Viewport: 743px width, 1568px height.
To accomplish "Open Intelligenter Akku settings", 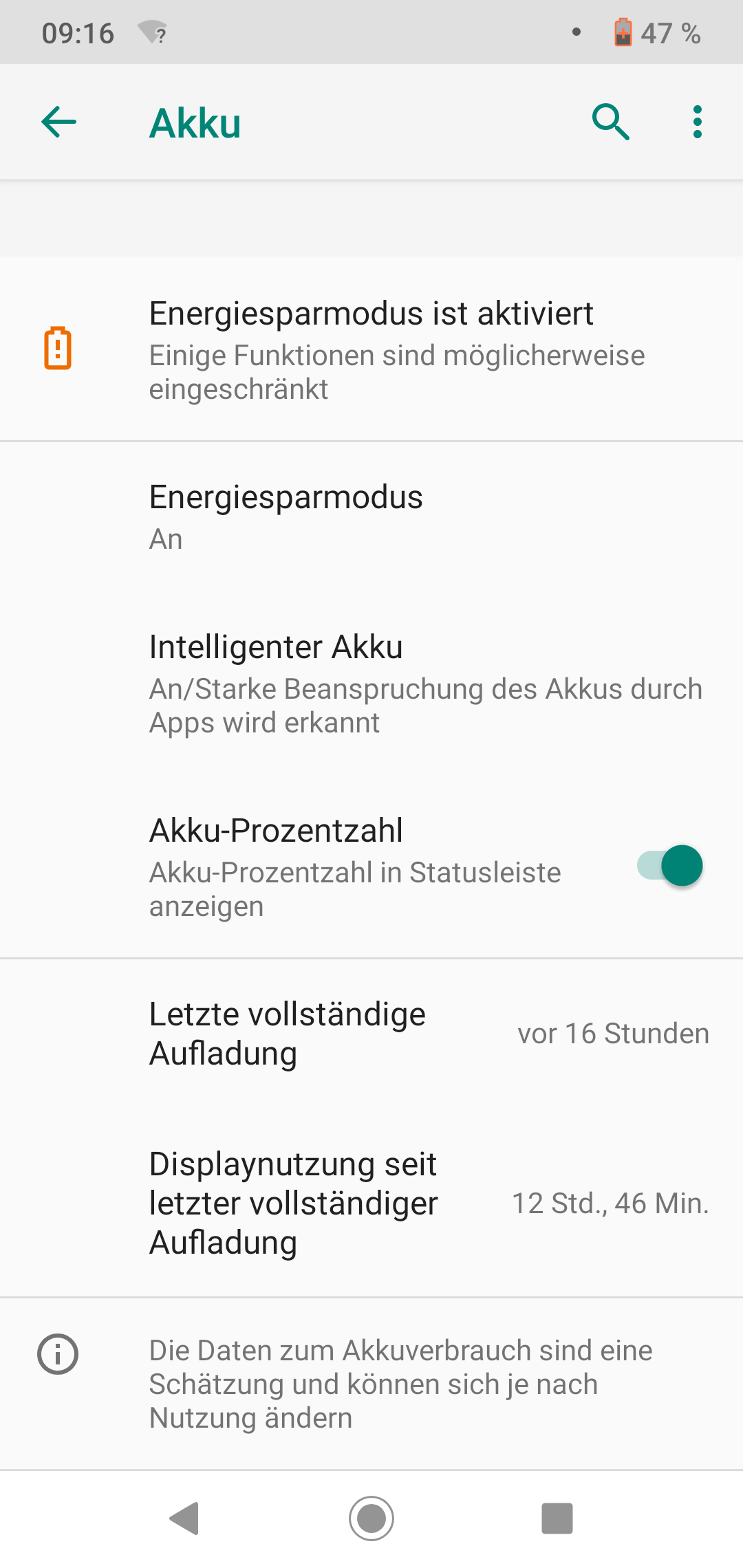I will (371, 683).
